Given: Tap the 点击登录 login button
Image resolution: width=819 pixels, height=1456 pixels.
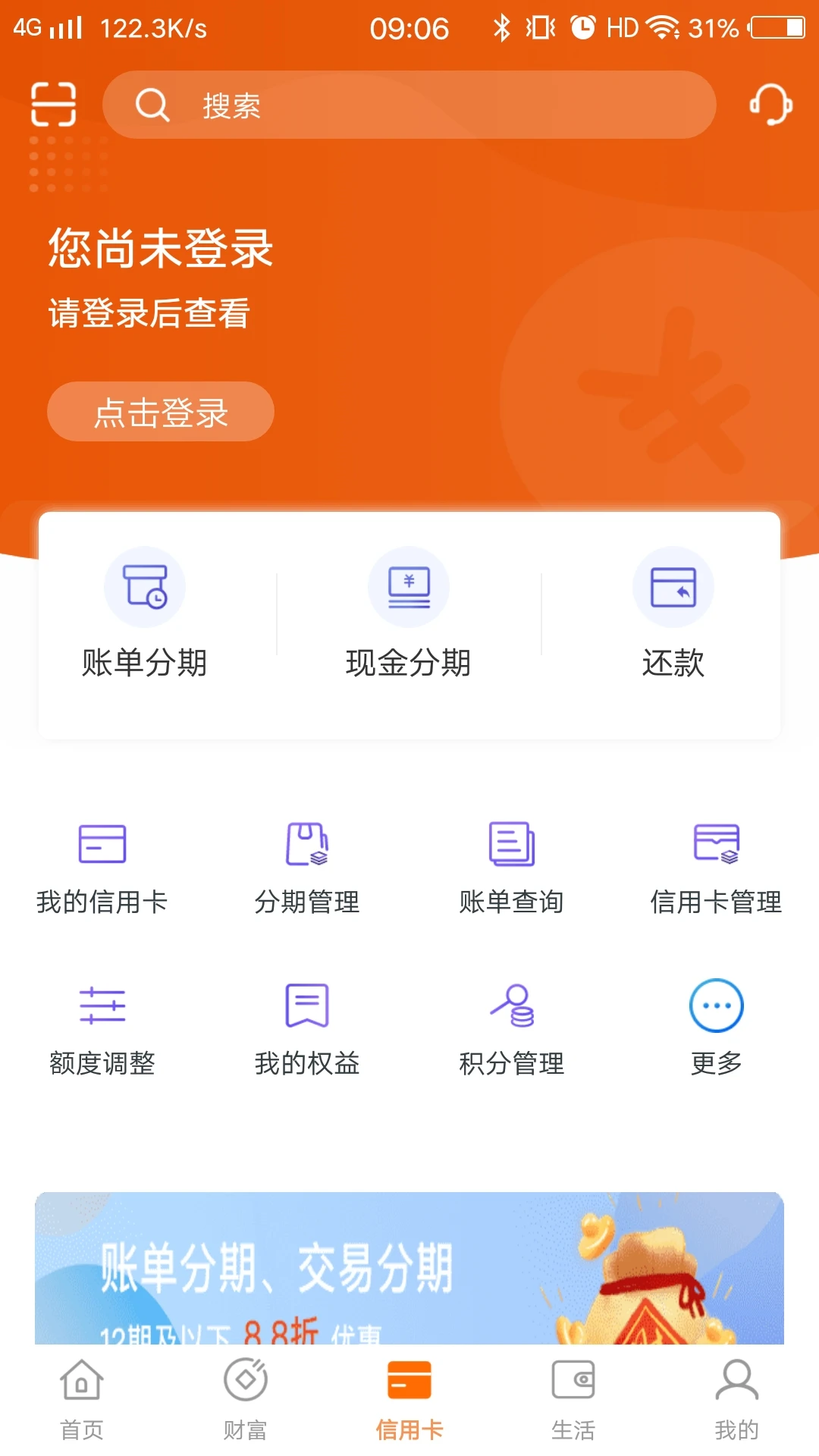Looking at the screenshot, I should [x=160, y=410].
